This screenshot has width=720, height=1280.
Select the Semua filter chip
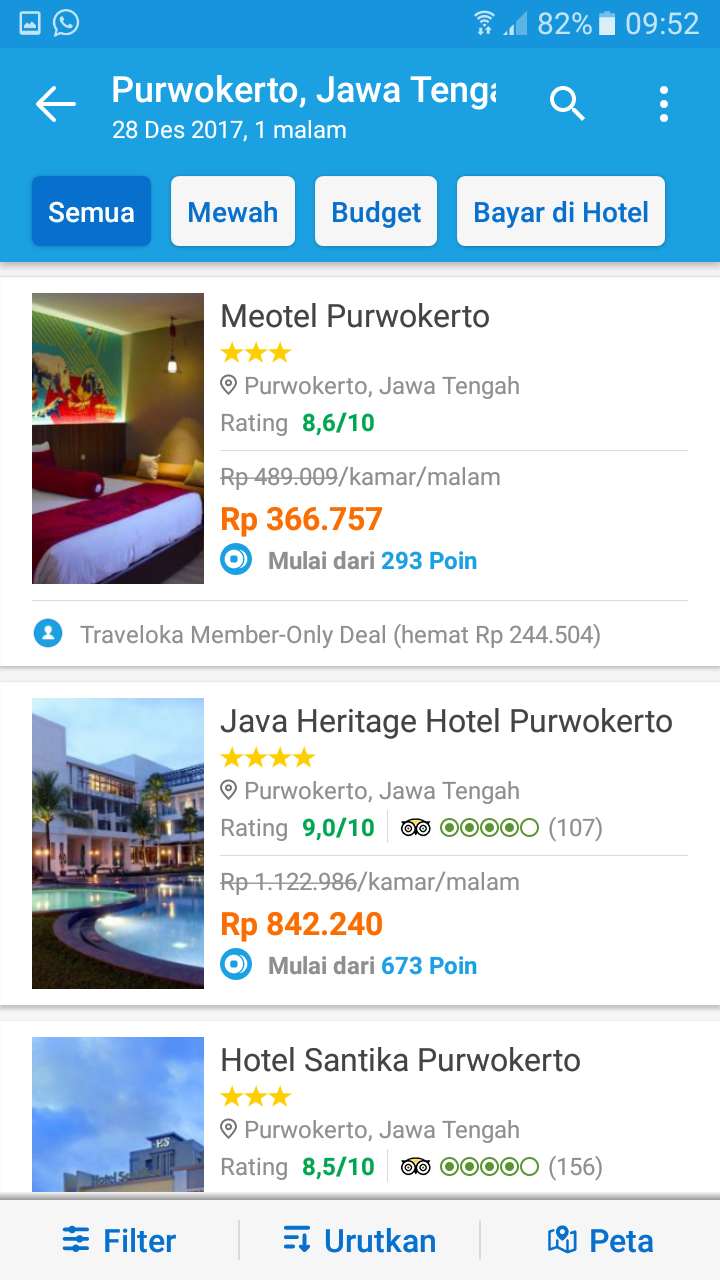pos(91,212)
